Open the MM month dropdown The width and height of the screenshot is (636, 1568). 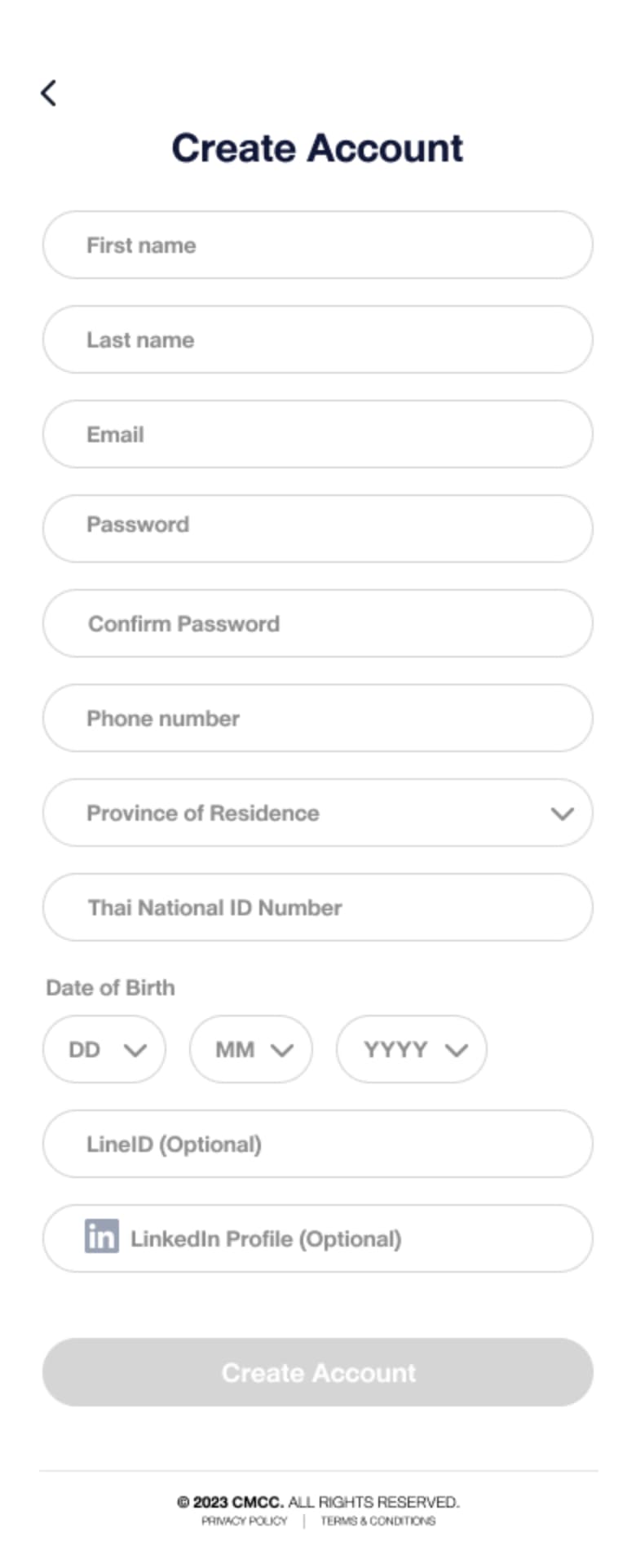pyautogui.click(x=250, y=1050)
